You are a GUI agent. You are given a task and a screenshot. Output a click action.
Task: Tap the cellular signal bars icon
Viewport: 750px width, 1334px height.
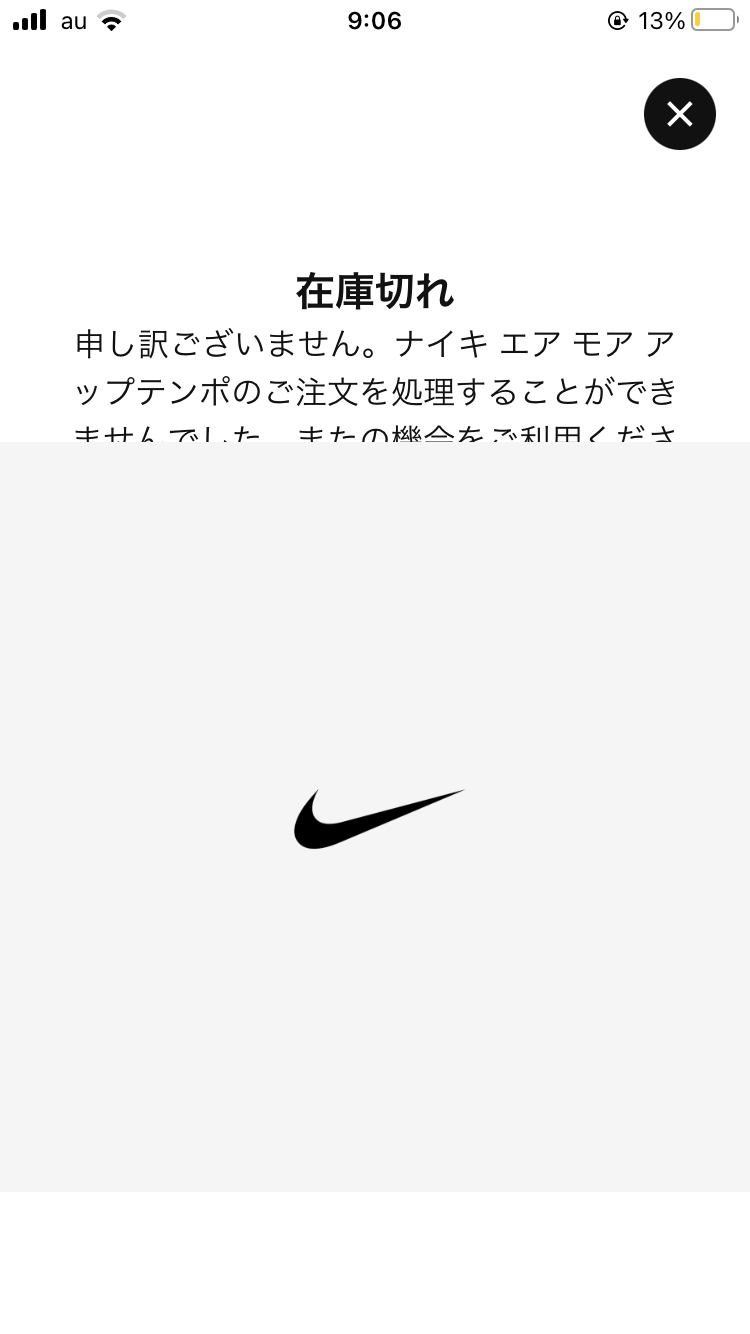pos(29,20)
